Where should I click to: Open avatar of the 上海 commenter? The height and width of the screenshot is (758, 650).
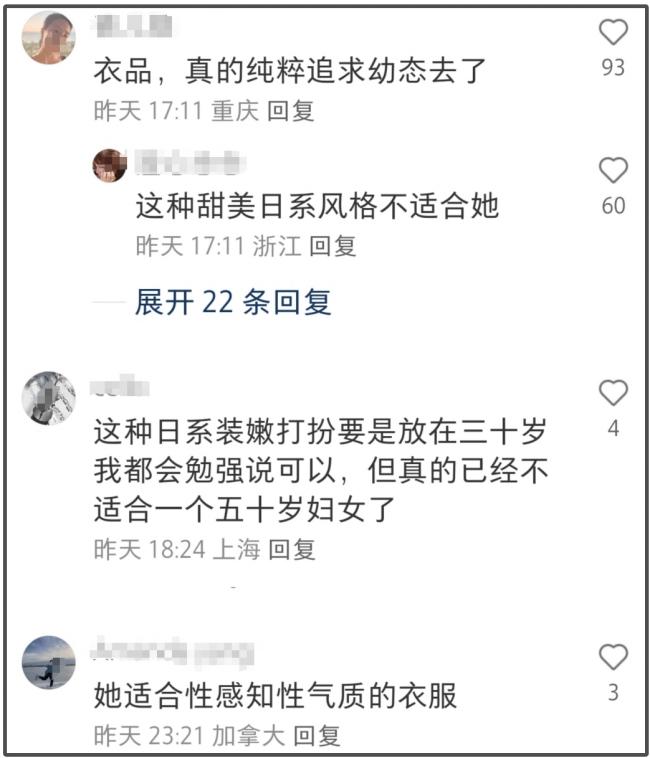click(48, 398)
